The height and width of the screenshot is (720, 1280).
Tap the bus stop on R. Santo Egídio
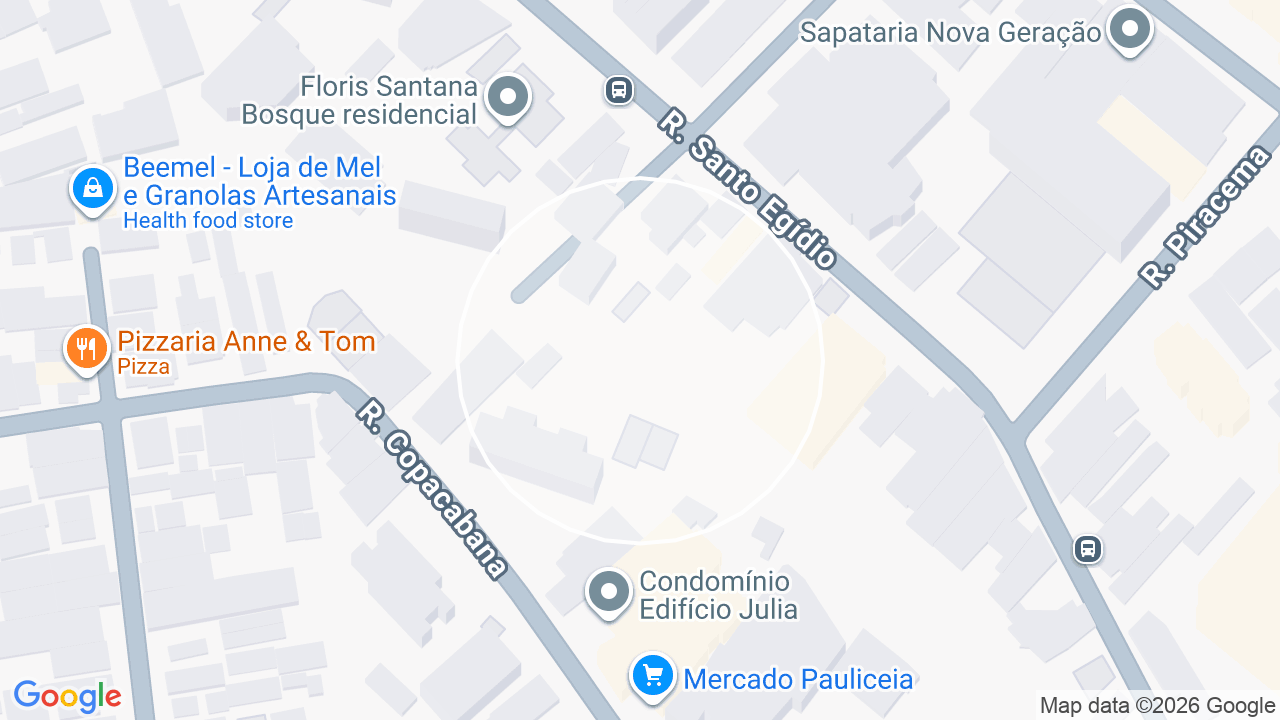pyautogui.click(x=619, y=91)
